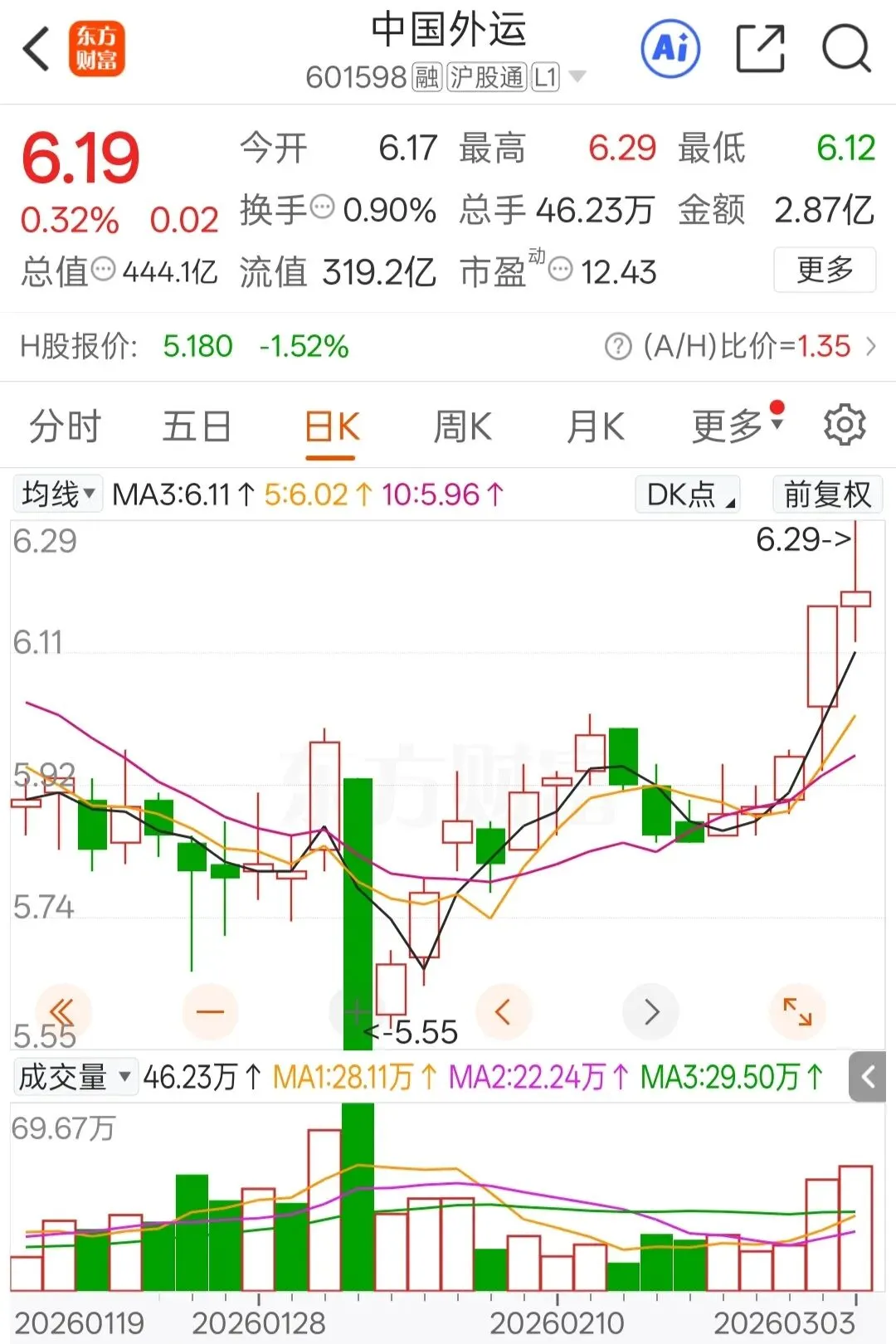
Task: Open the (A/H)比价 details row
Action: click(x=740, y=346)
